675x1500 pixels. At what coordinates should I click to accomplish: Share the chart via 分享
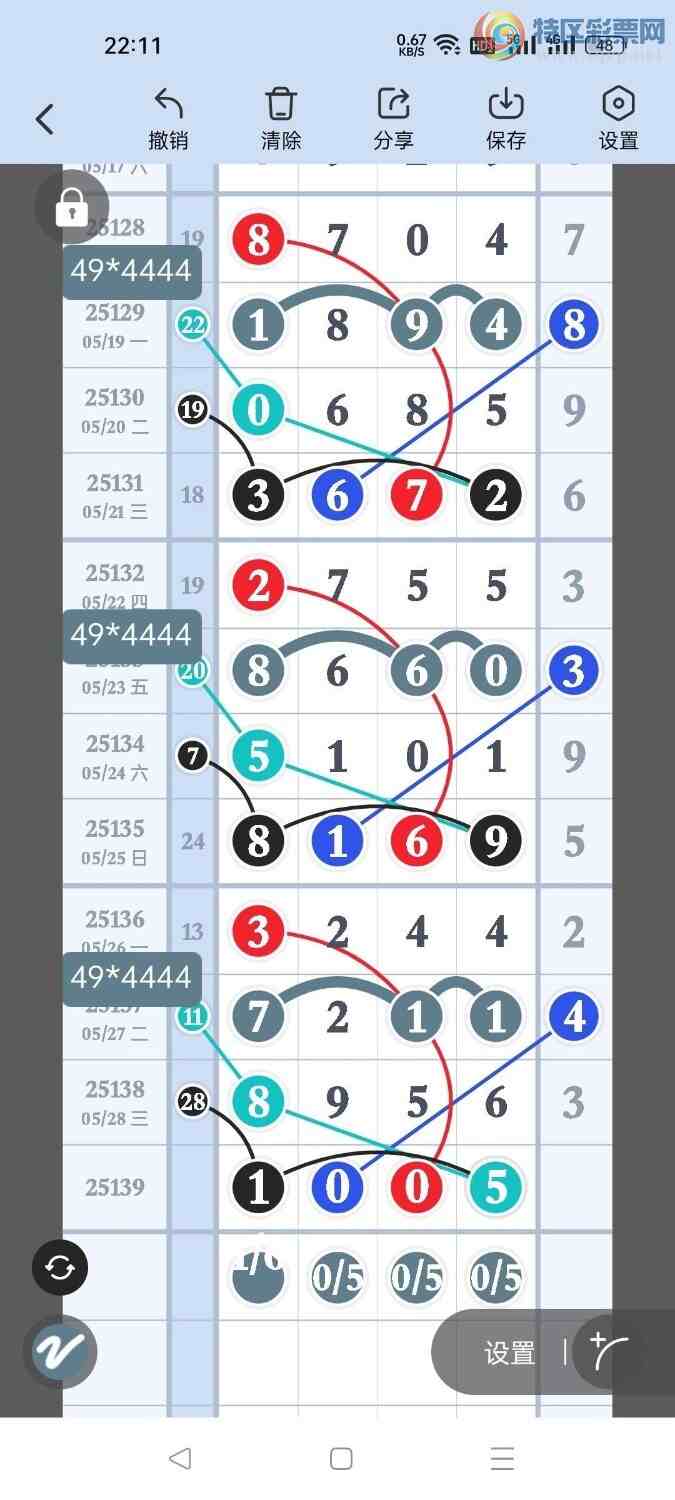(x=394, y=118)
